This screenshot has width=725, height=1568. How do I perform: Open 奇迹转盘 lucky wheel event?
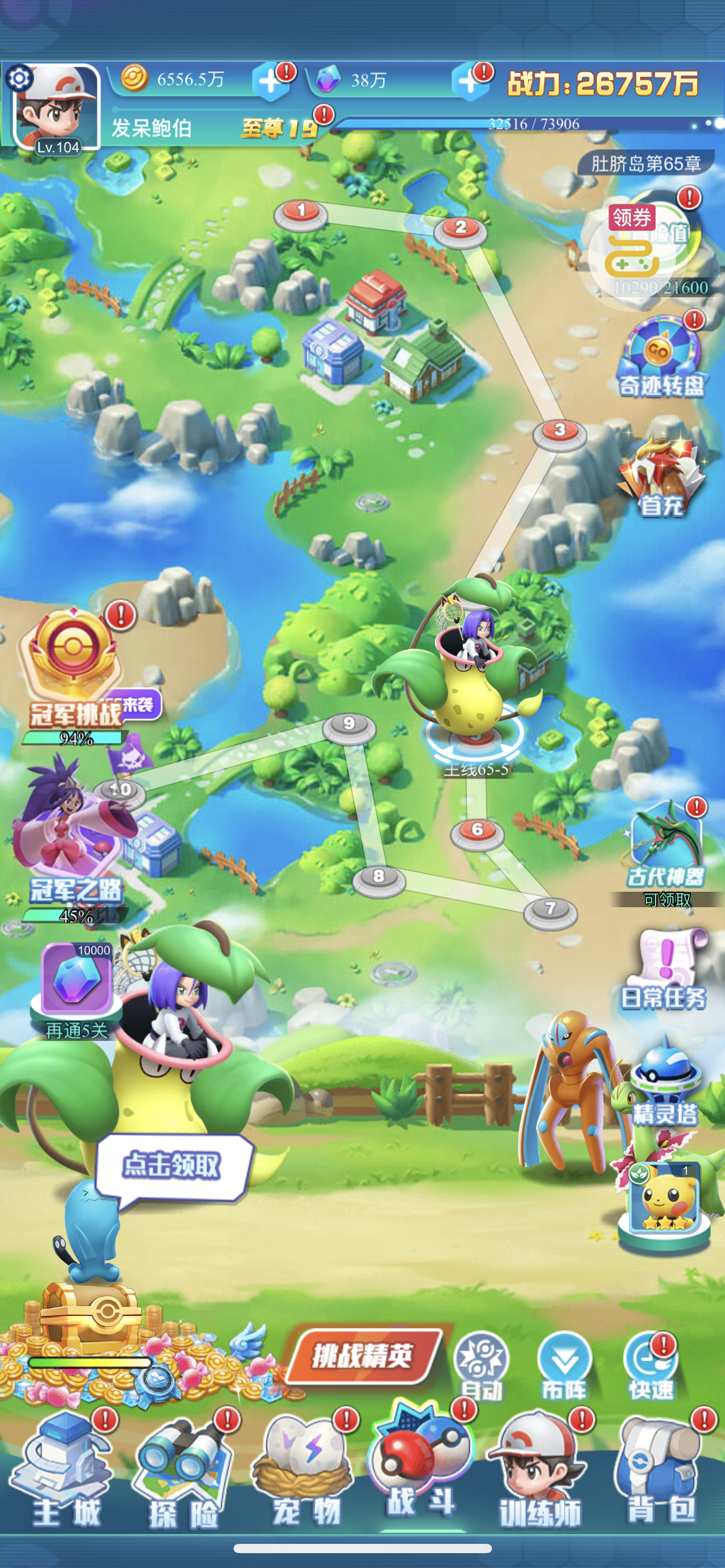662,357
